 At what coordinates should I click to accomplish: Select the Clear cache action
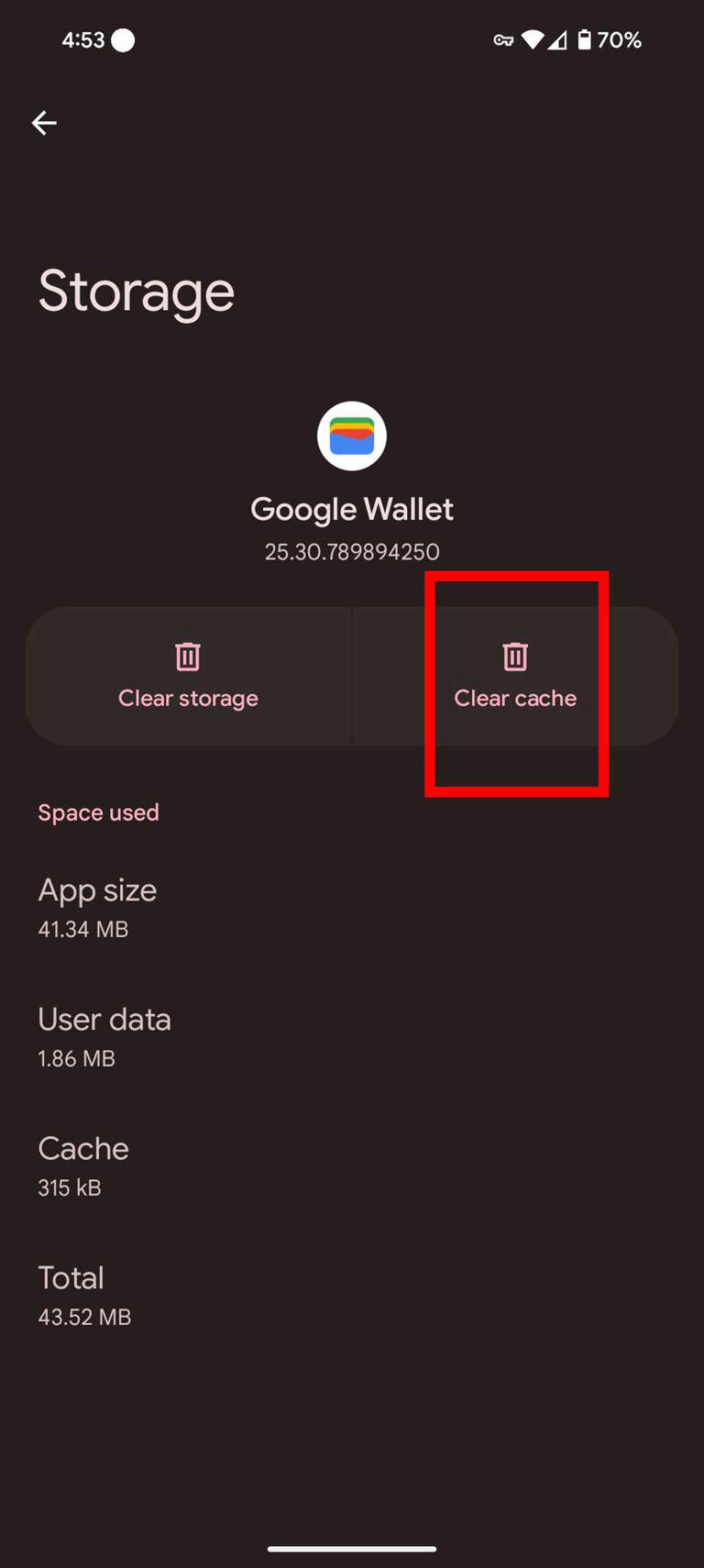pos(515,698)
